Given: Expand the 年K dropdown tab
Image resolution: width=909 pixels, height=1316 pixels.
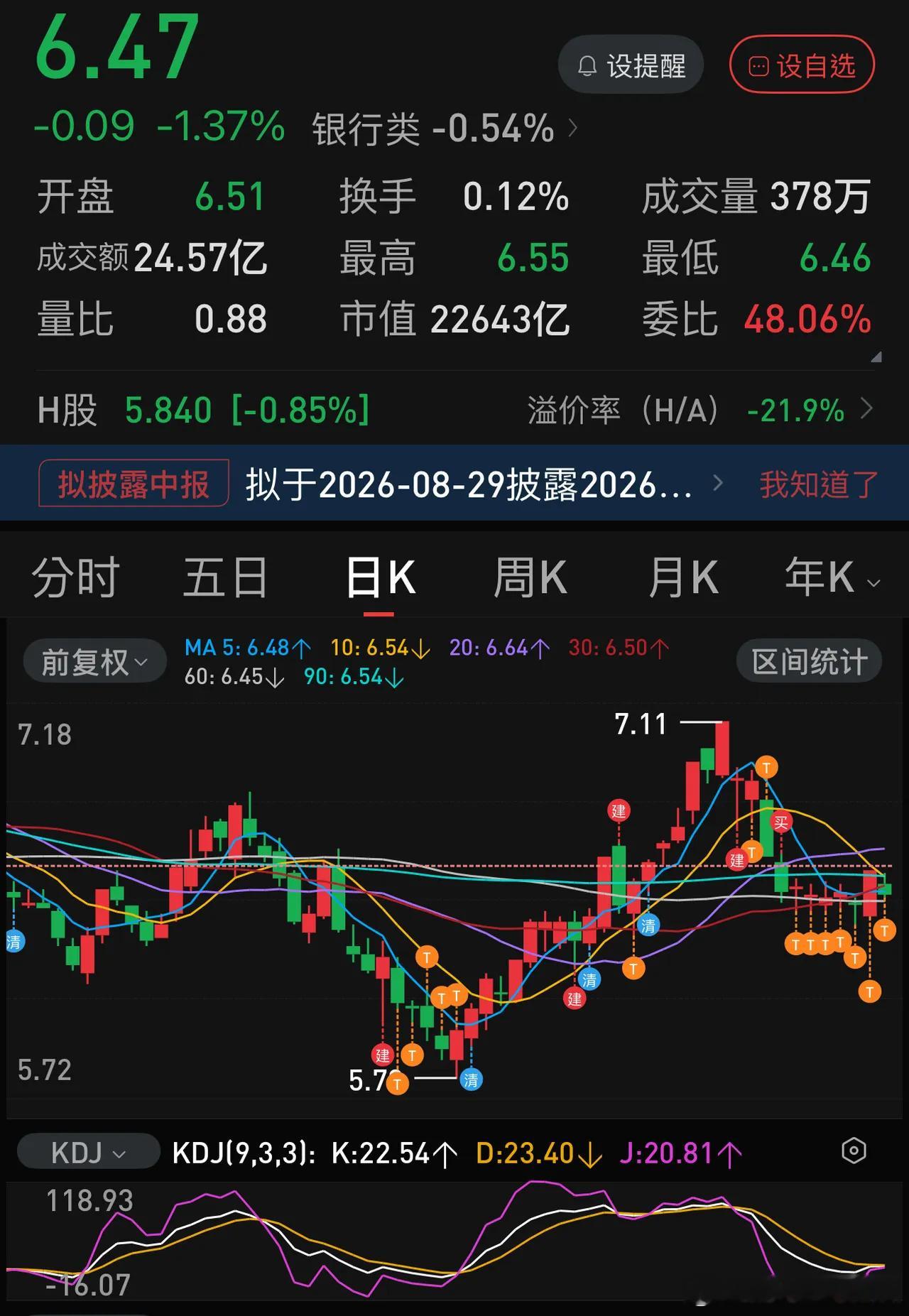Looking at the screenshot, I should 832,577.
